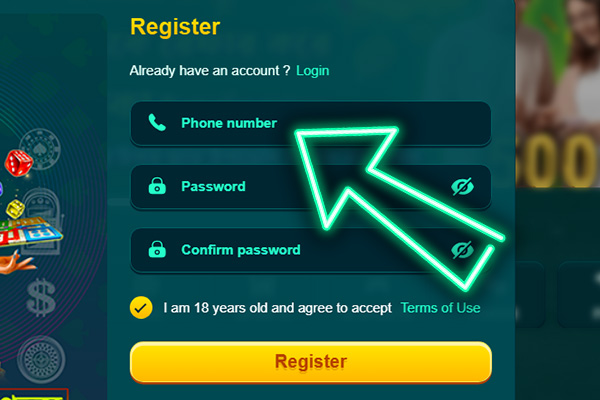Uncheck the 18 years old agreement box
This screenshot has width=600, height=400.
(x=141, y=307)
